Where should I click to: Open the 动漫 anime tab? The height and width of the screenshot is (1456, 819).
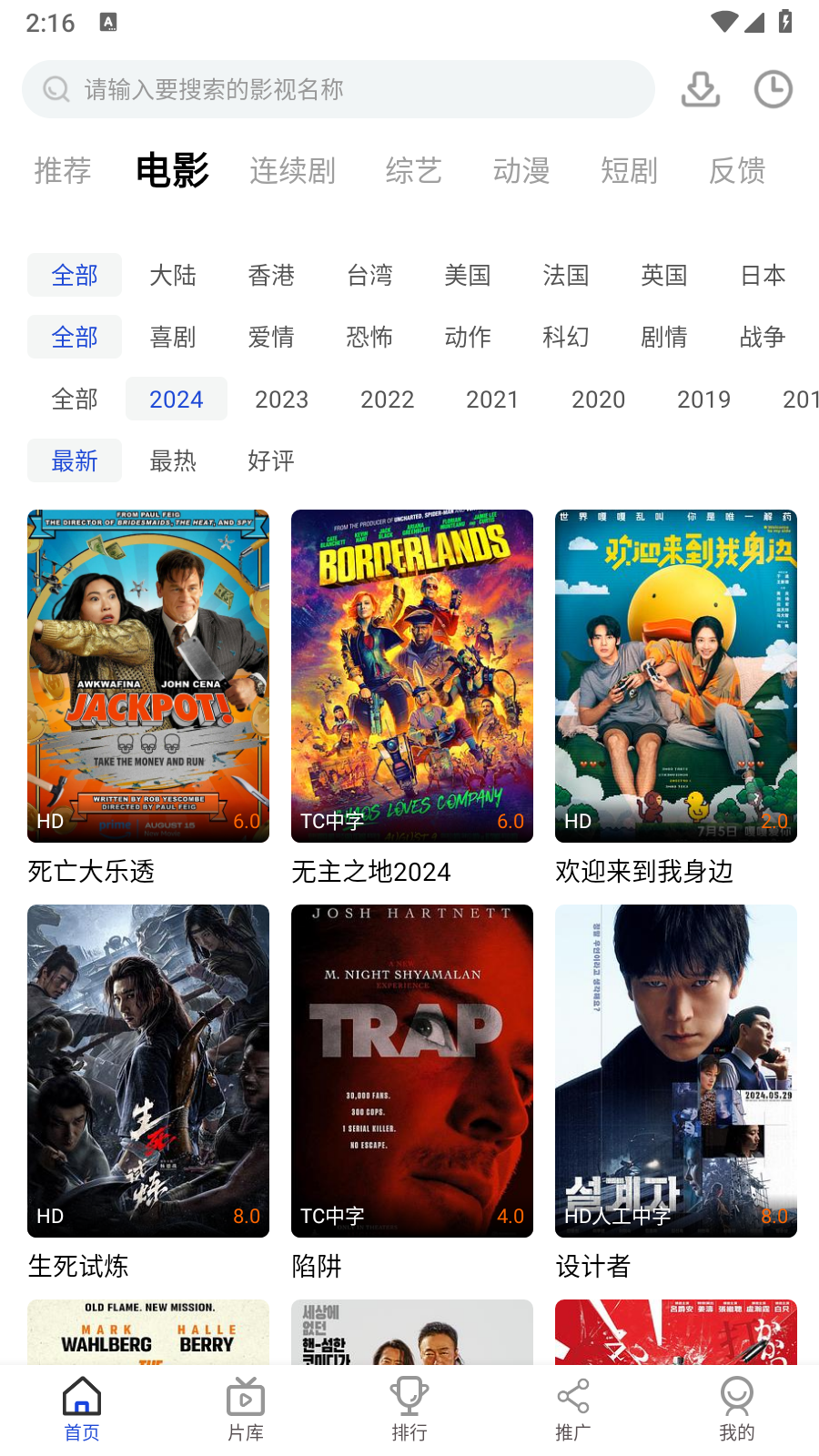[x=521, y=171]
